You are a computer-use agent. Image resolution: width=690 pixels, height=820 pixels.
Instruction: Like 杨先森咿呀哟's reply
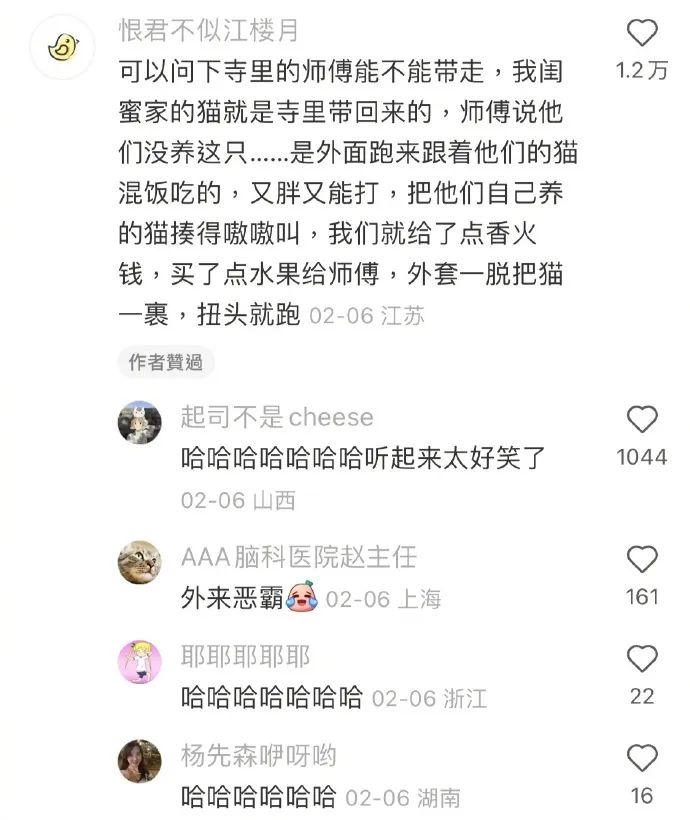pyautogui.click(x=642, y=757)
